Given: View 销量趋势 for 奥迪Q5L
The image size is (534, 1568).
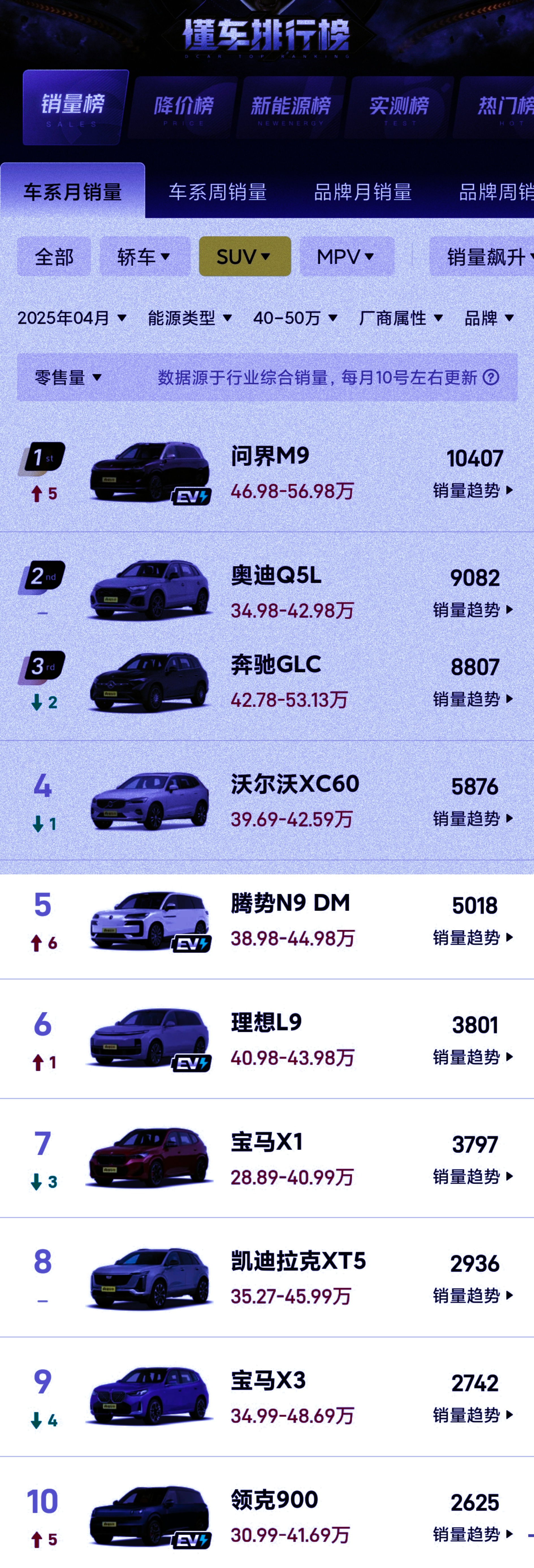Looking at the screenshot, I should pos(472,609).
